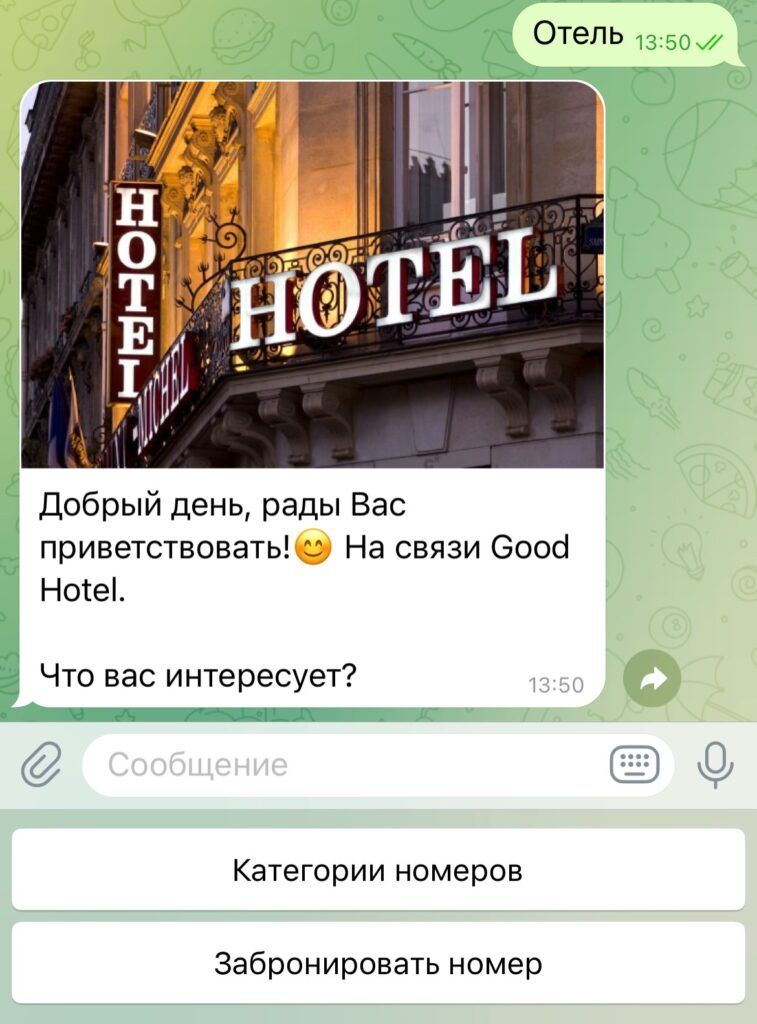
Task: Open the hotel photo in the message
Action: (312, 275)
